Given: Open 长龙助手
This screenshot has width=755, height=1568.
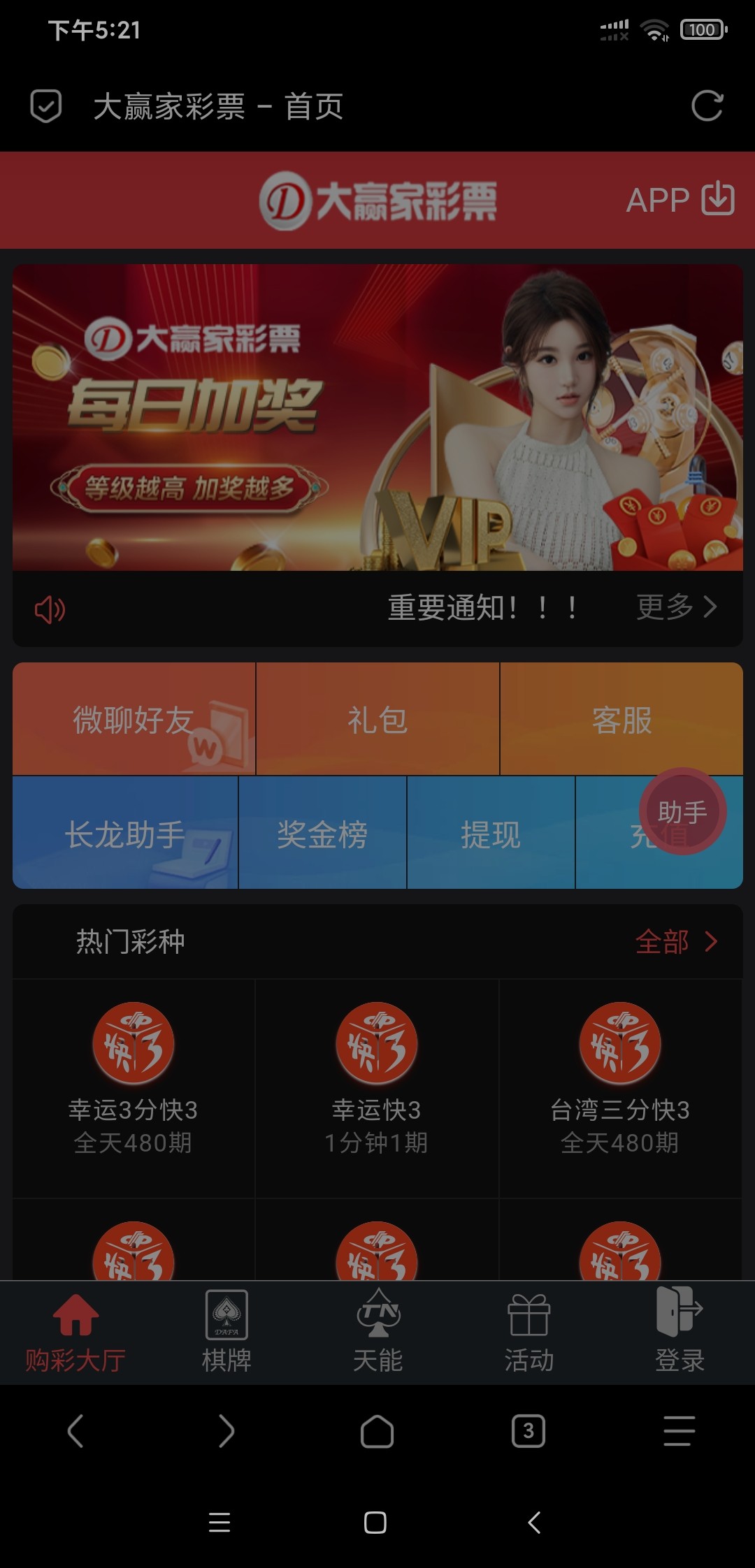Looking at the screenshot, I should tap(125, 834).
